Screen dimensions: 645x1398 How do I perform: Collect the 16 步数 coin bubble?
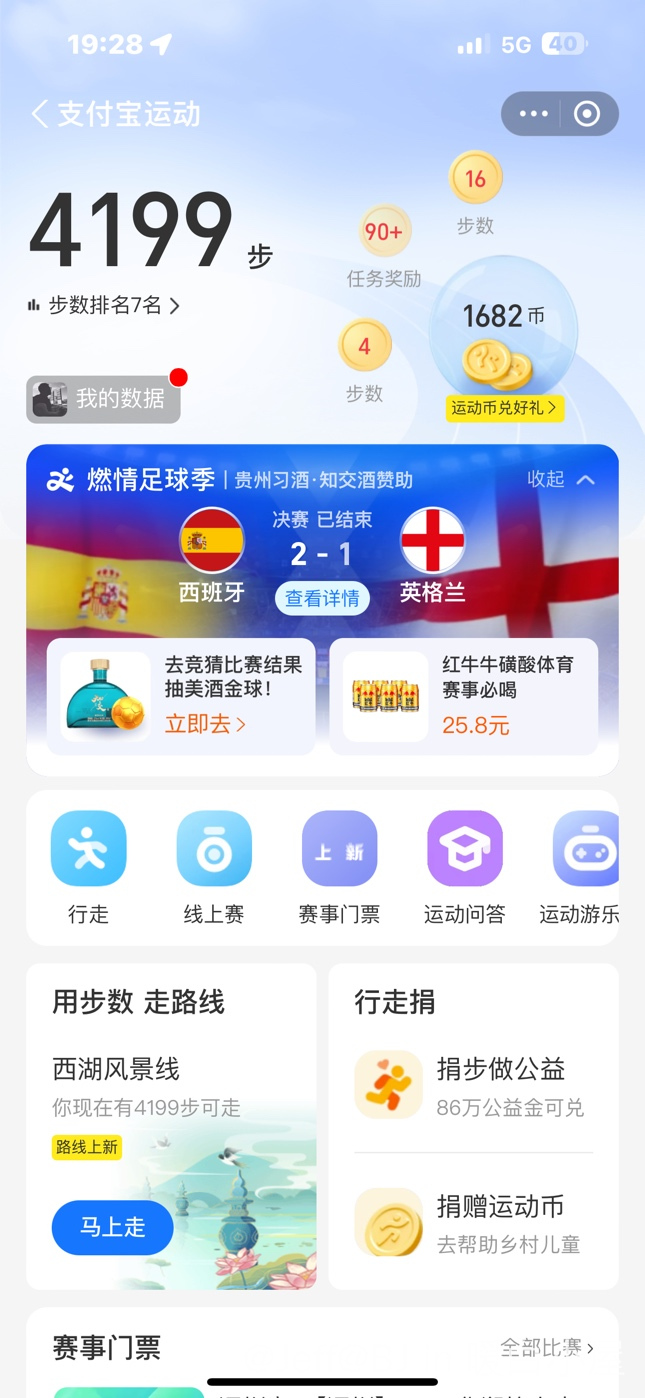coord(475,179)
